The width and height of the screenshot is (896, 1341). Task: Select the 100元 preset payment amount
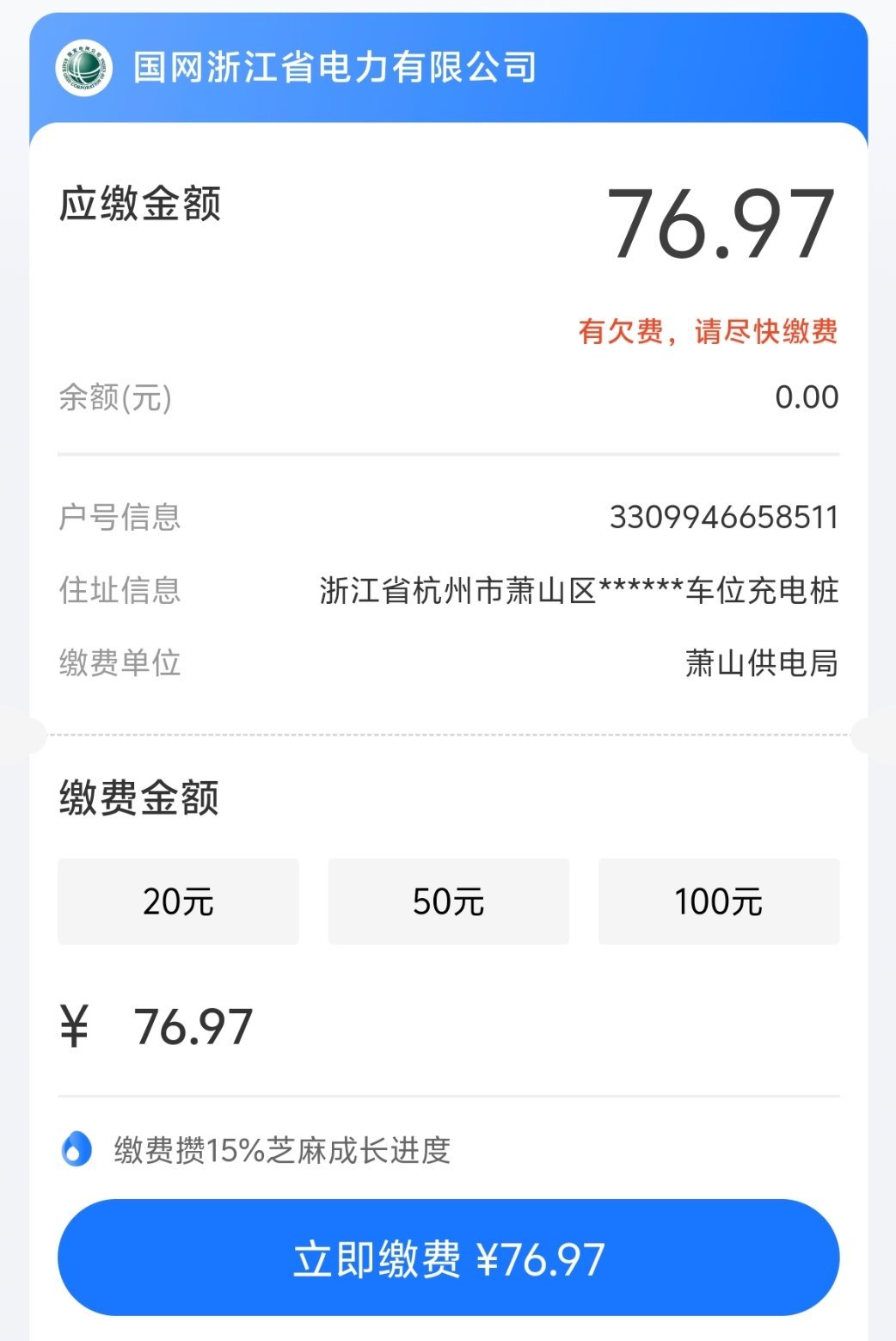click(x=719, y=901)
